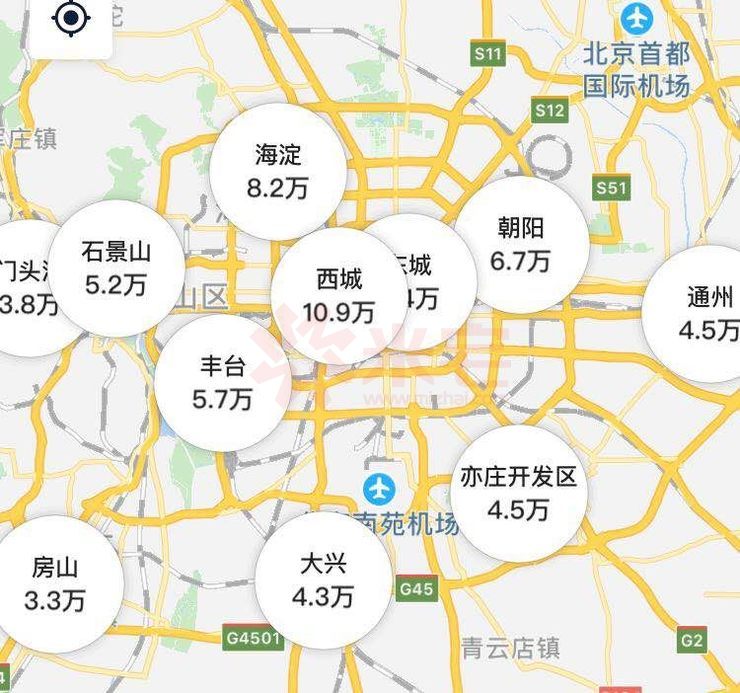
Task: Open the 房山 3.3万 district bubble
Action: [x=55, y=585]
